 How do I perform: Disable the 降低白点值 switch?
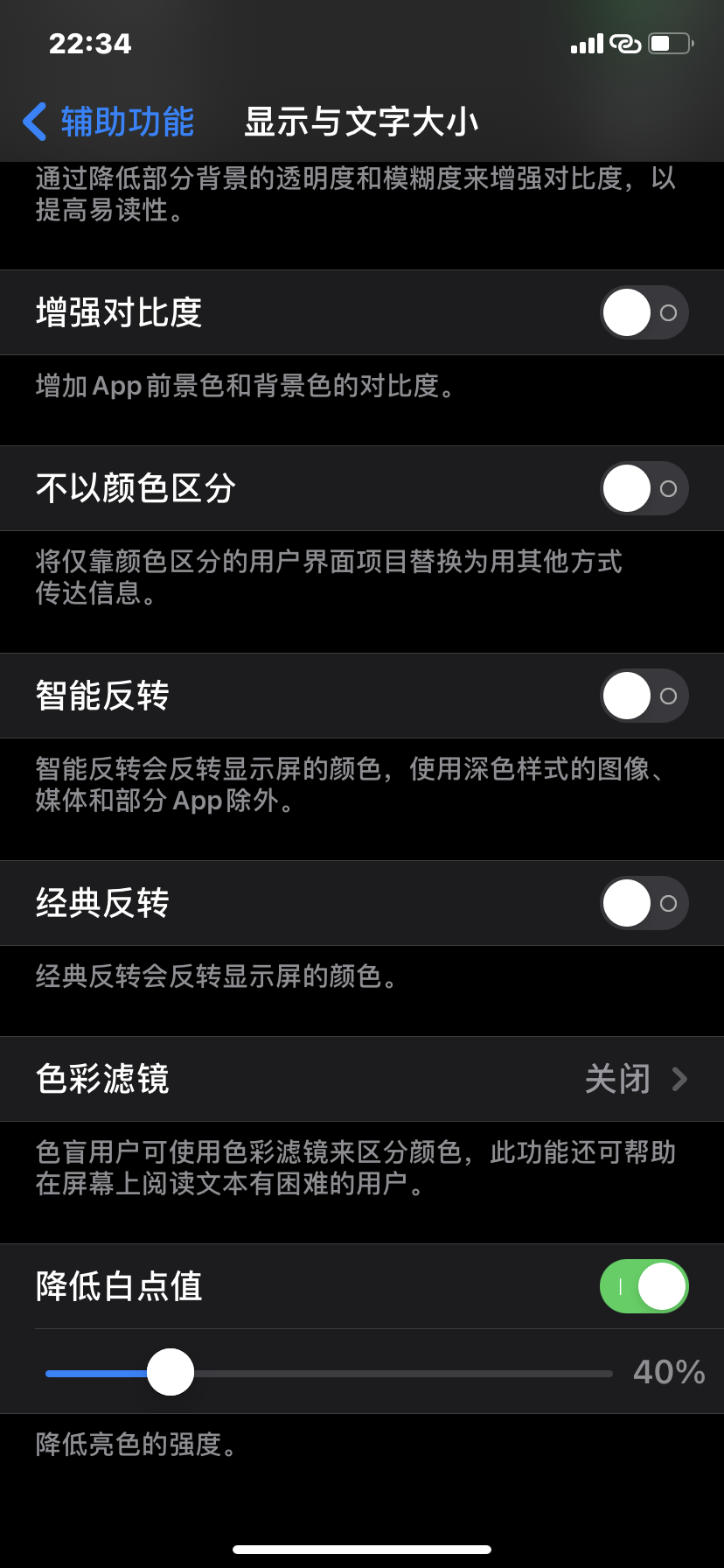pos(644,1286)
